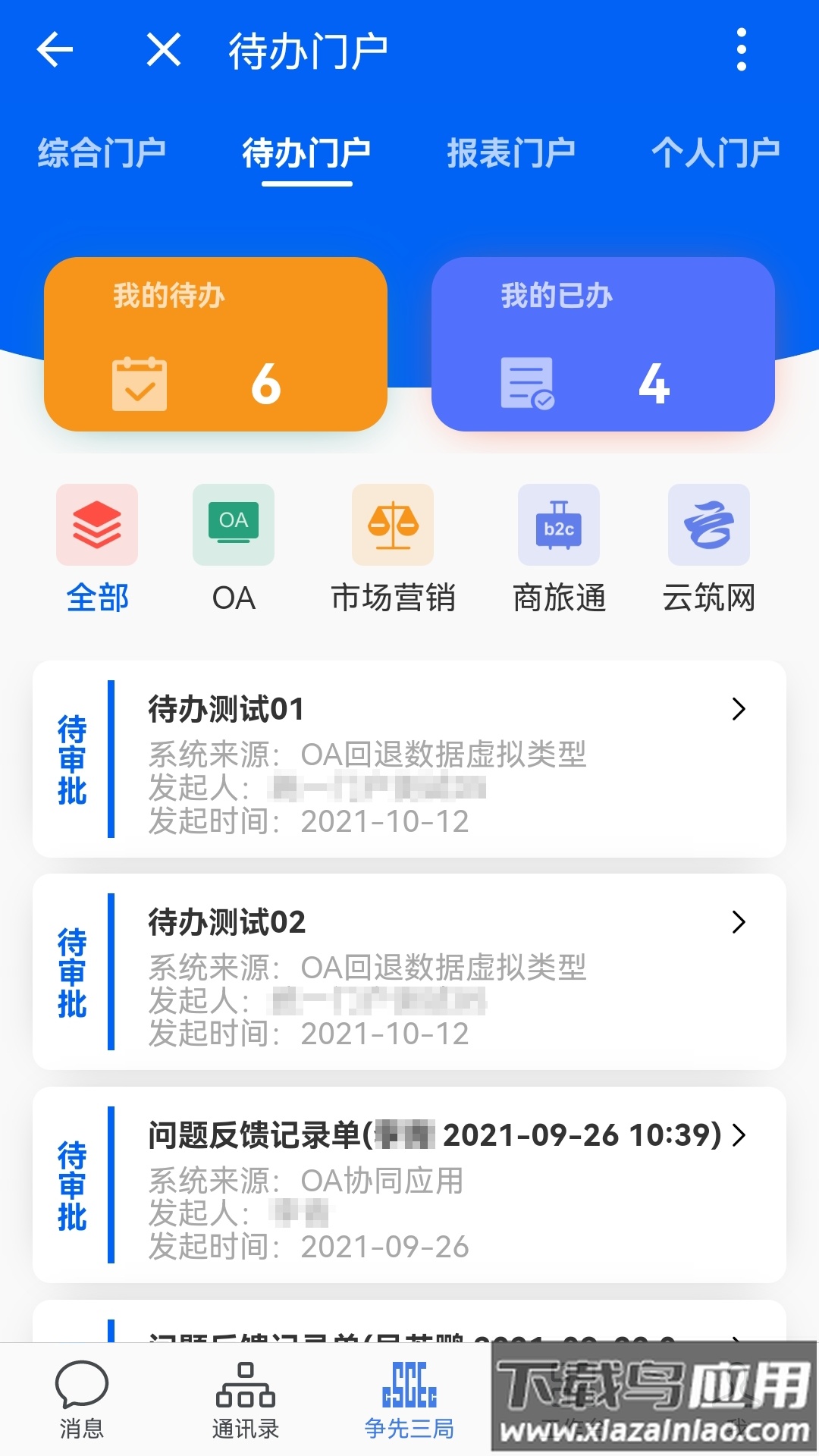Select the 全部 category filter icon
The width and height of the screenshot is (819, 1456).
pyautogui.click(x=97, y=525)
